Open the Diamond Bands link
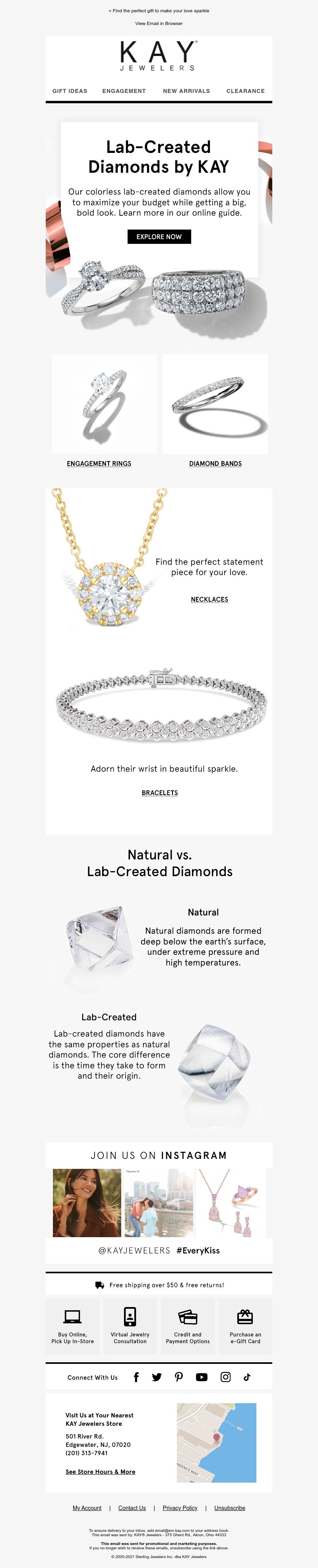Screen dimensions: 318x1568 (x=215, y=464)
